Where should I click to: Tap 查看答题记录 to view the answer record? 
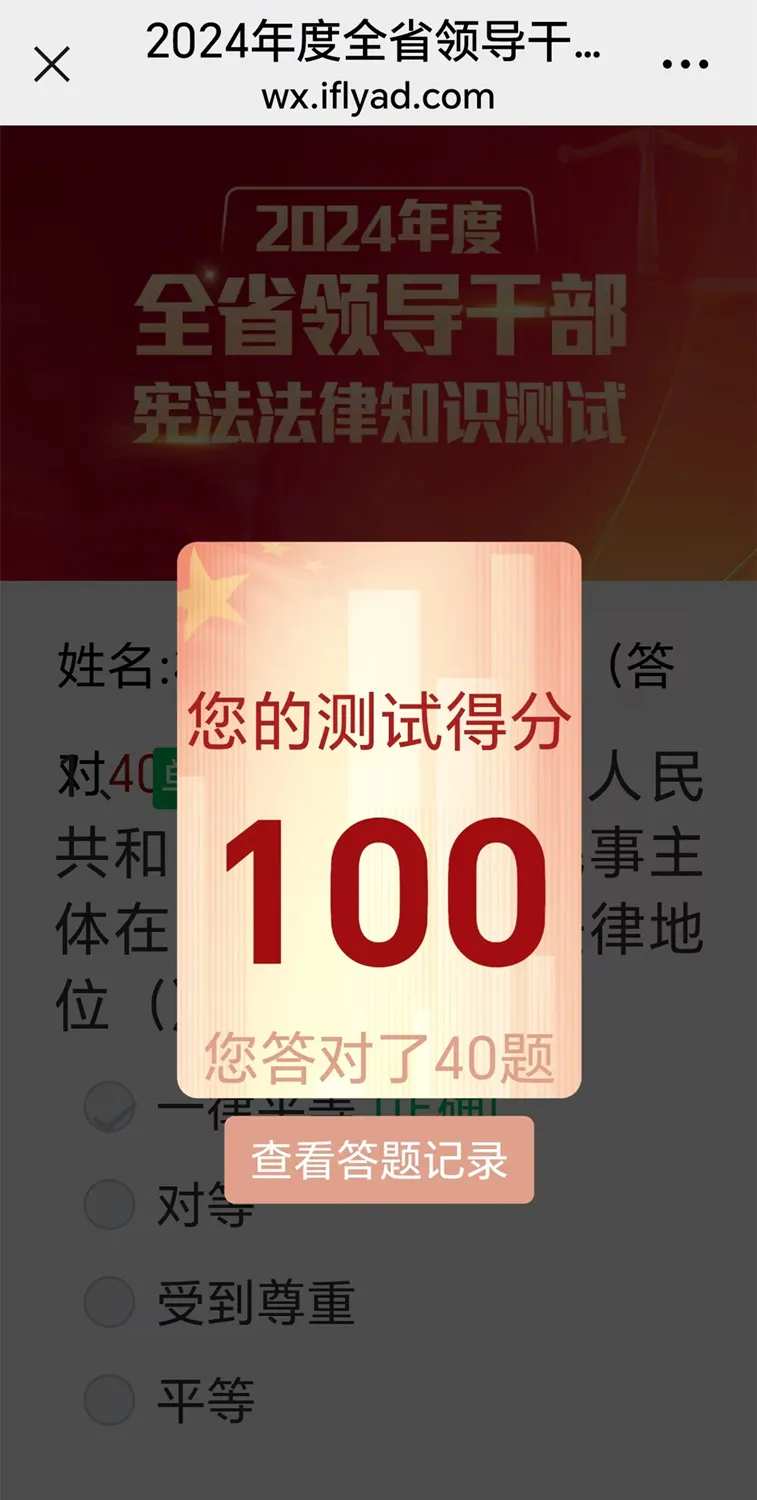379,1160
